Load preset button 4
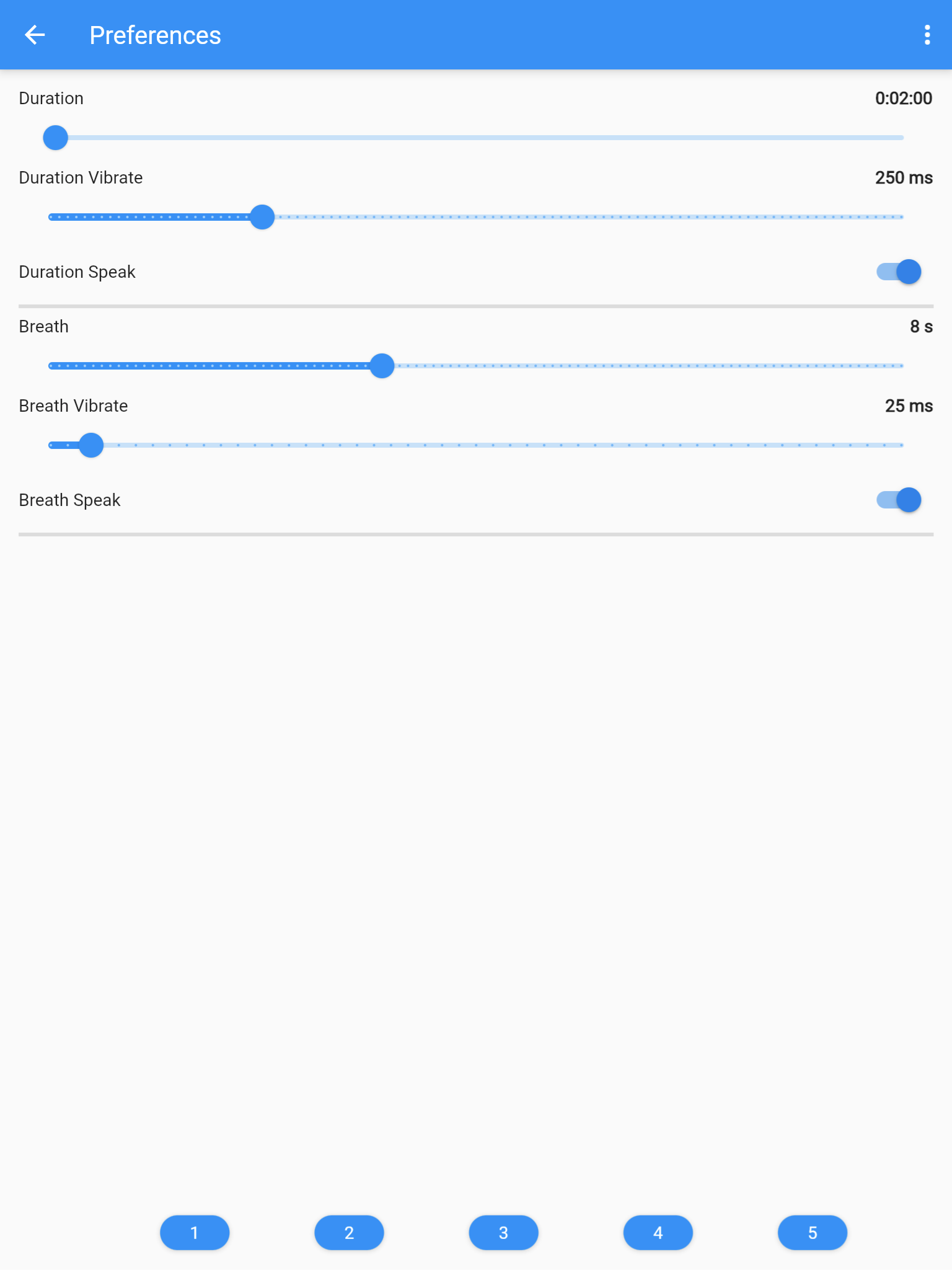This screenshot has height=1270, width=952. click(658, 1233)
